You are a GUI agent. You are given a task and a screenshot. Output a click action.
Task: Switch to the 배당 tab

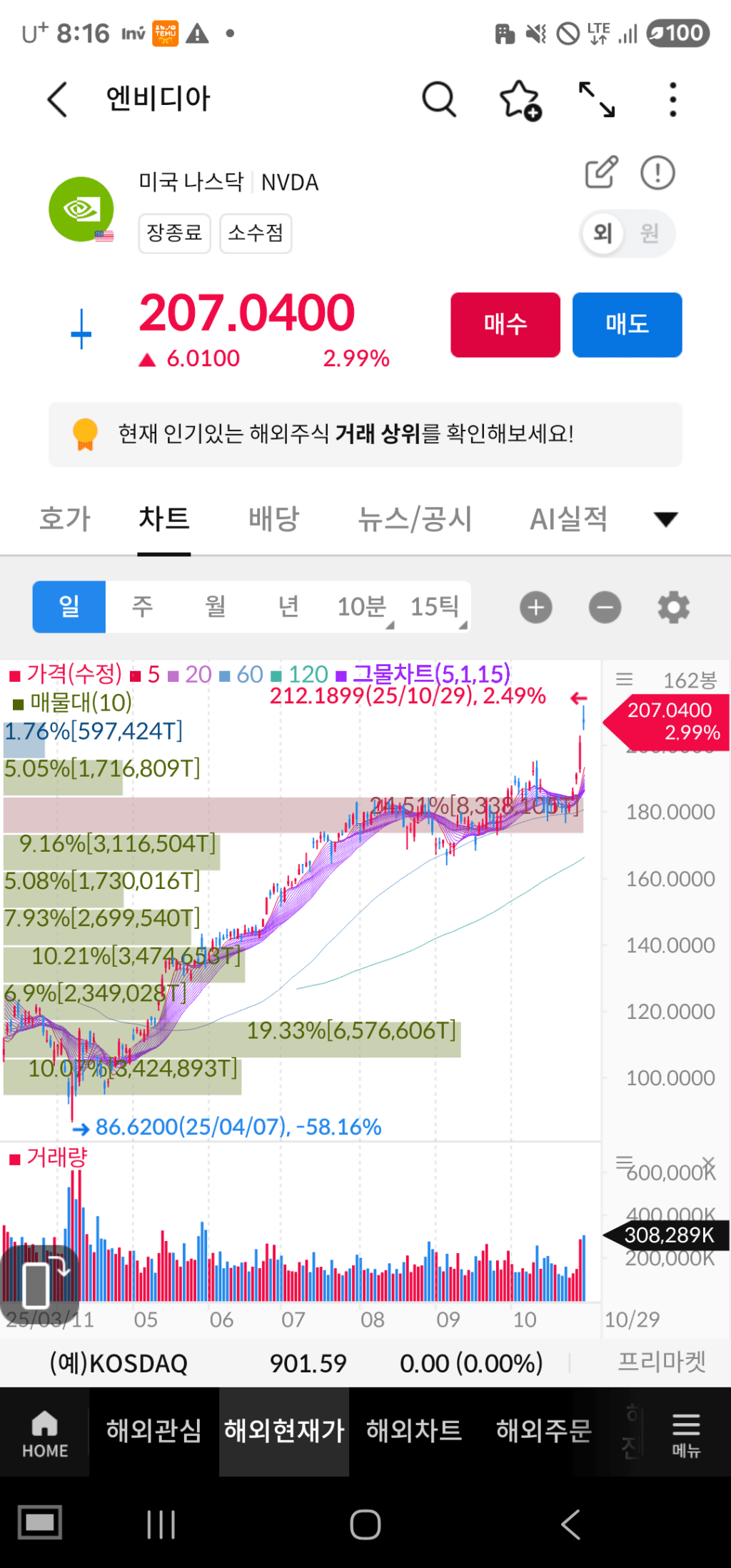[x=273, y=519]
